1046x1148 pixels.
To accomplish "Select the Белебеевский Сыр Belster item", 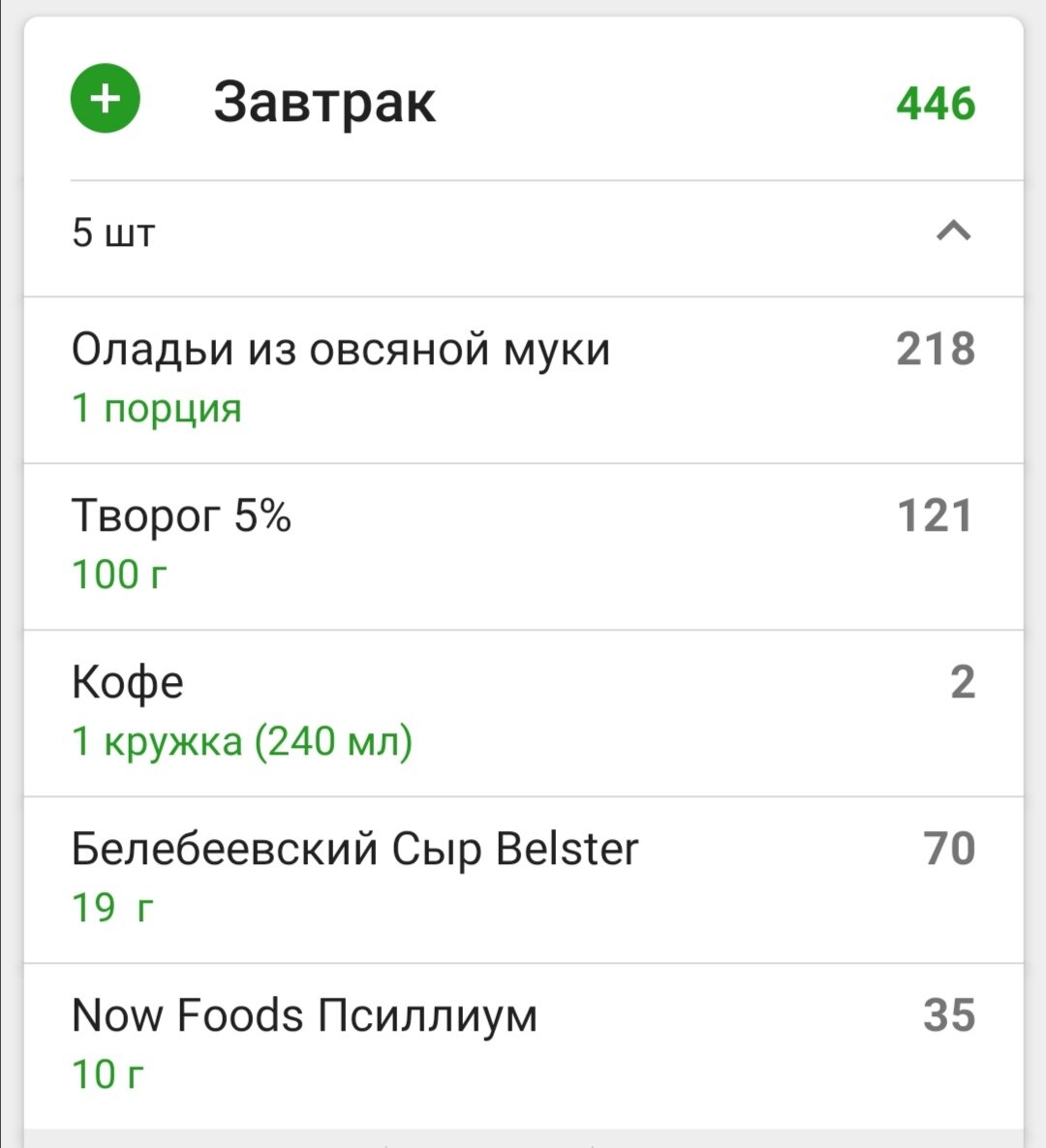I will tap(355, 848).
